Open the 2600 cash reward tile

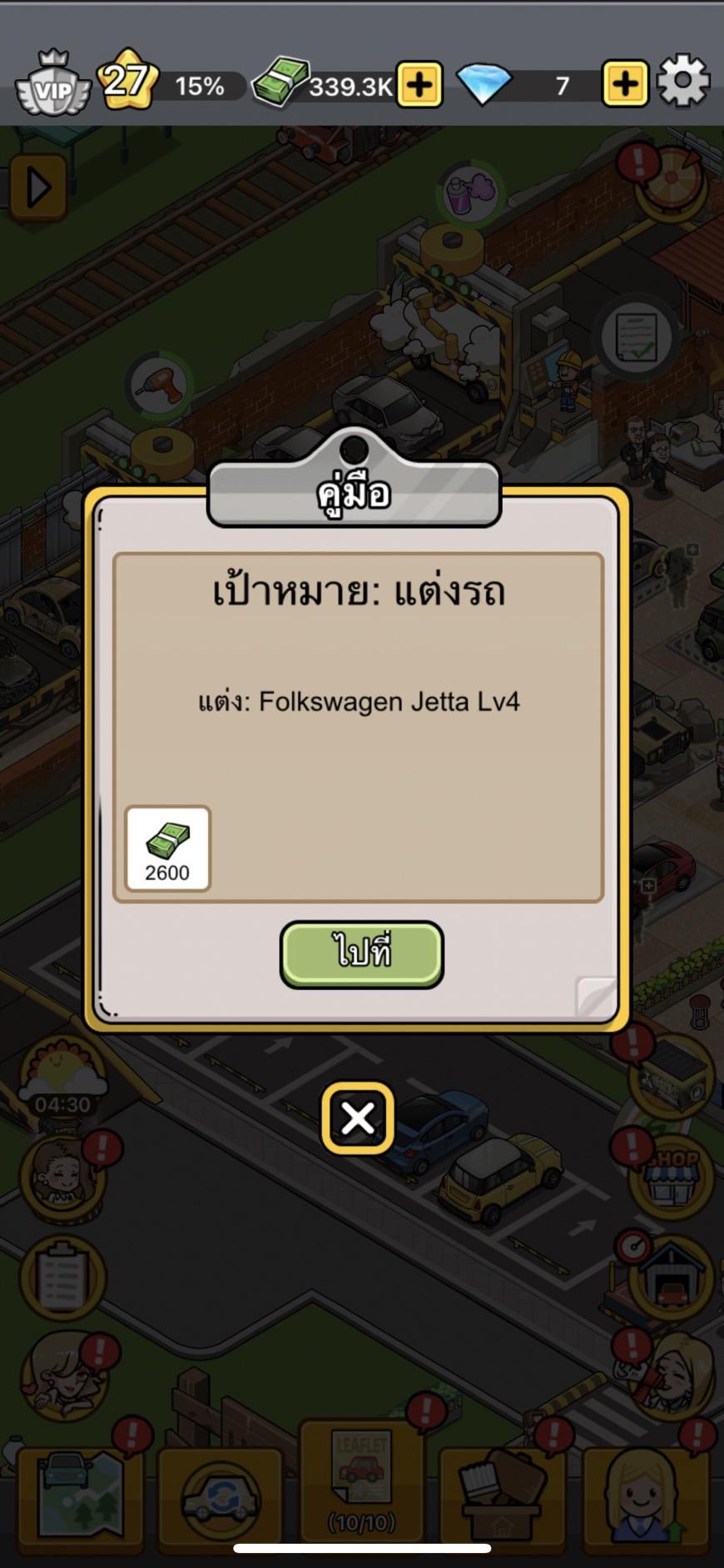[167, 849]
